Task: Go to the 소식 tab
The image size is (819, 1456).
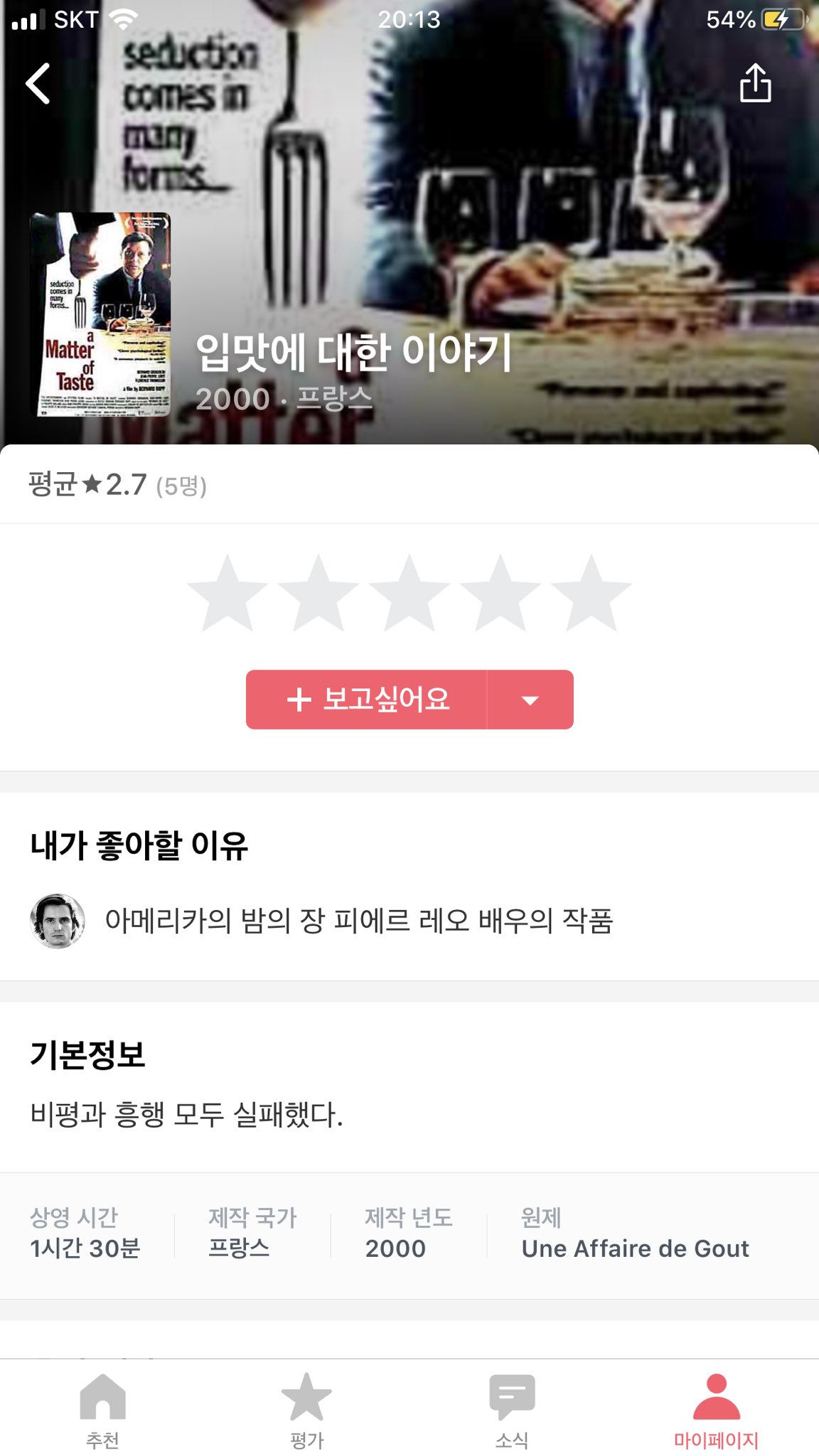Action: tap(512, 1409)
